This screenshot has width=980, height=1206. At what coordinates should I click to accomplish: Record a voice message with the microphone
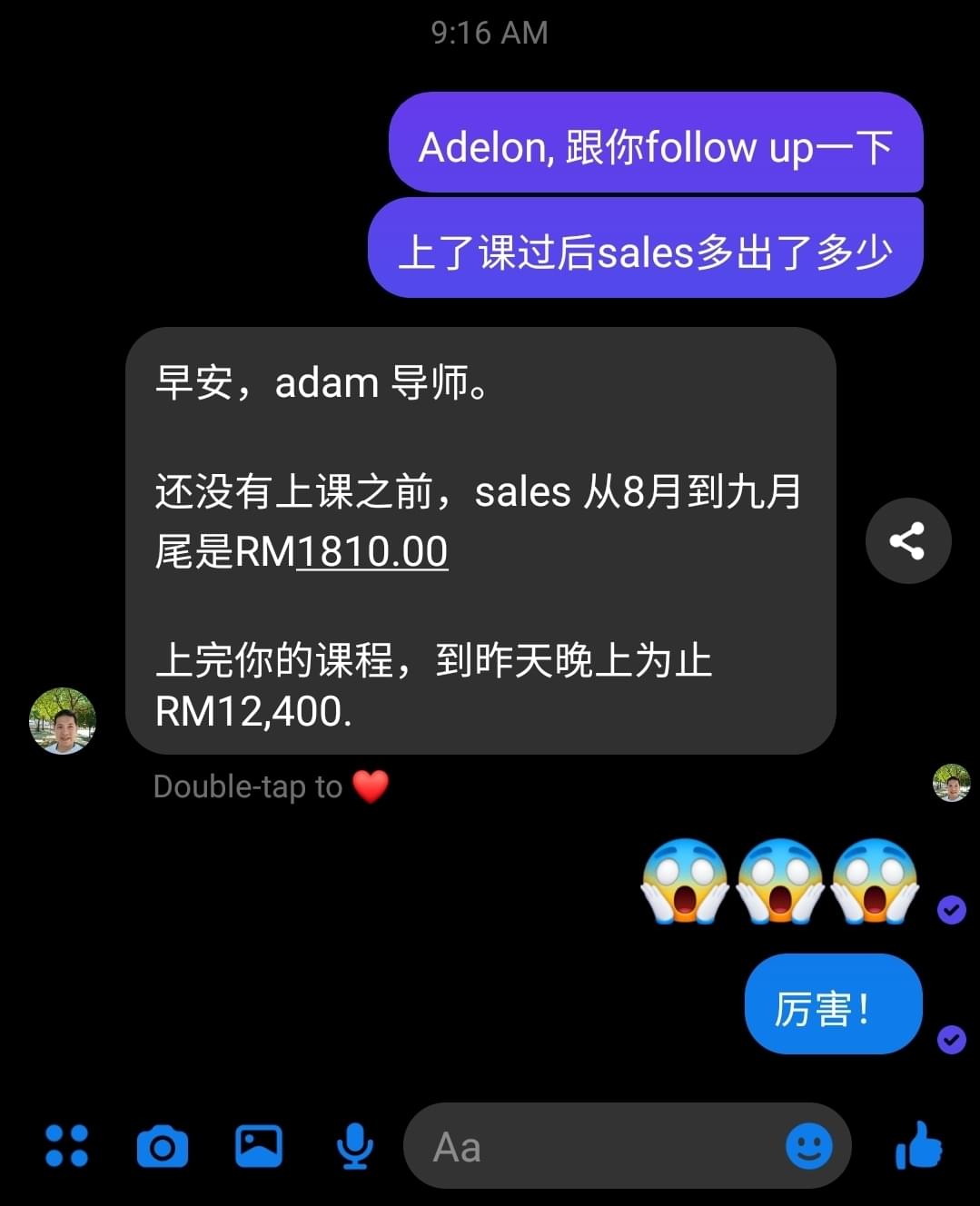click(x=354, y=1146)
